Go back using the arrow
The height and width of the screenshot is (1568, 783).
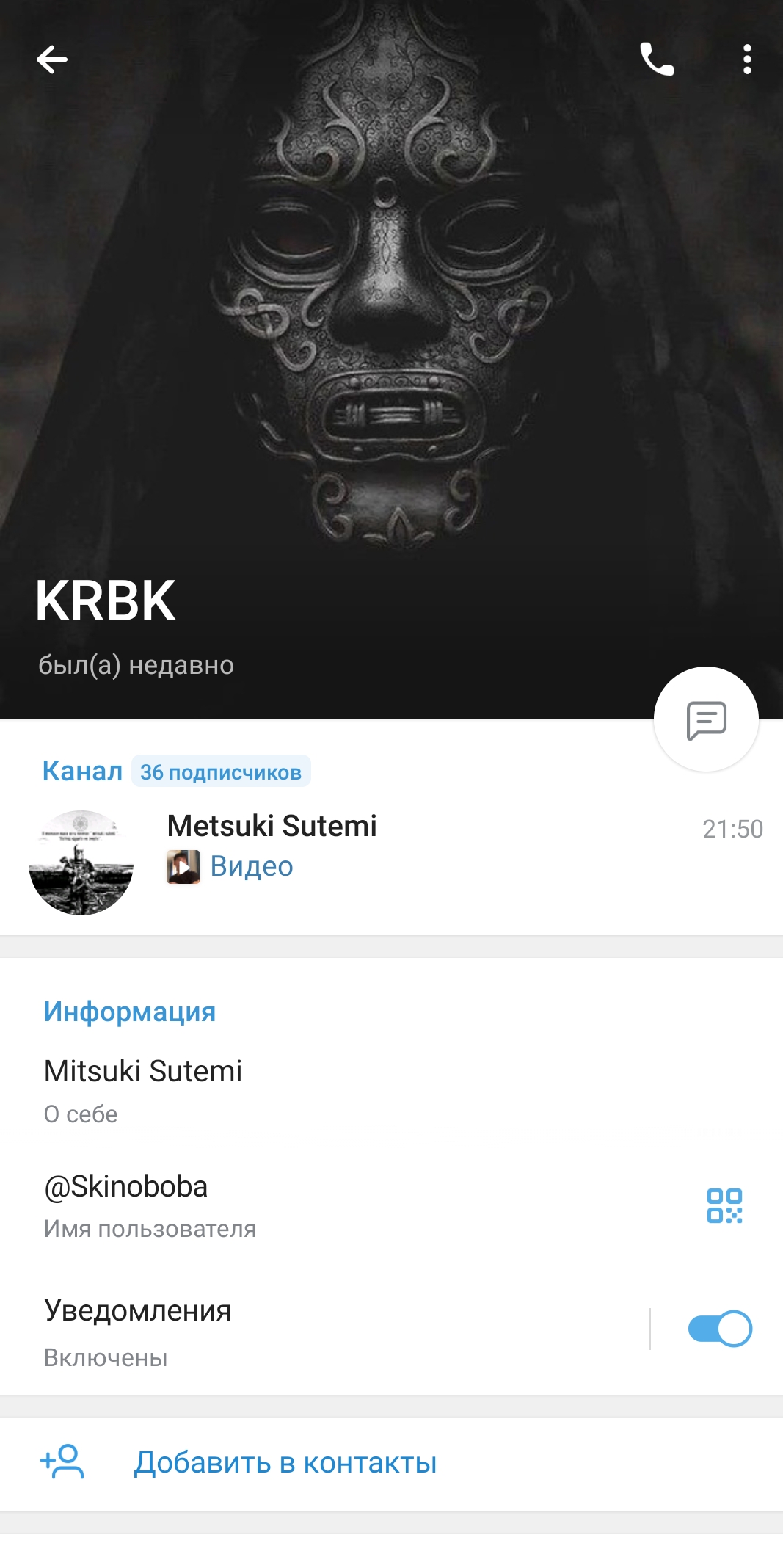51,59
